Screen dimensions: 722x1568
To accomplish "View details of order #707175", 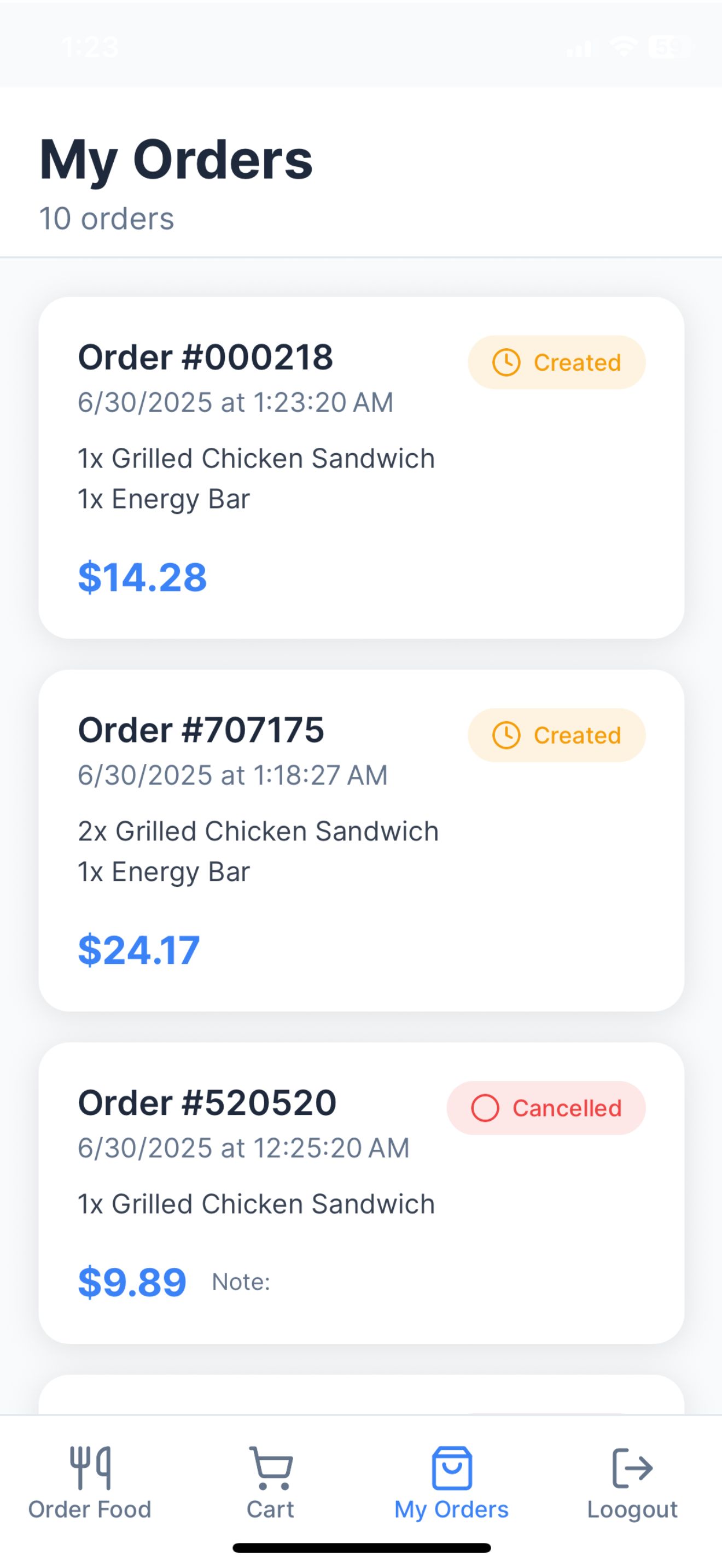I will pyautogui.click(x=361, y=840).
